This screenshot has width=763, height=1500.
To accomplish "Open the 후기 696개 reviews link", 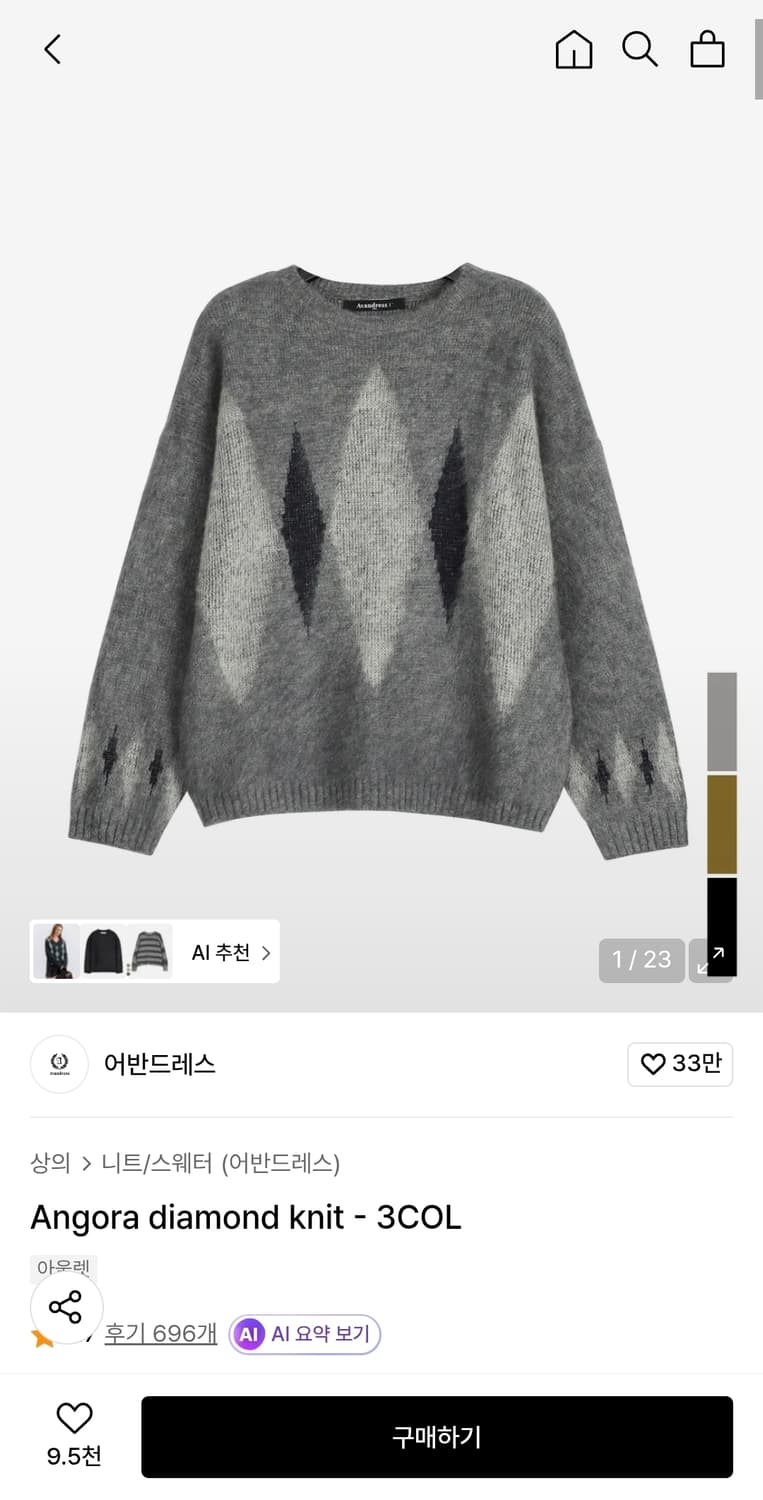I will coord(160,1334).
